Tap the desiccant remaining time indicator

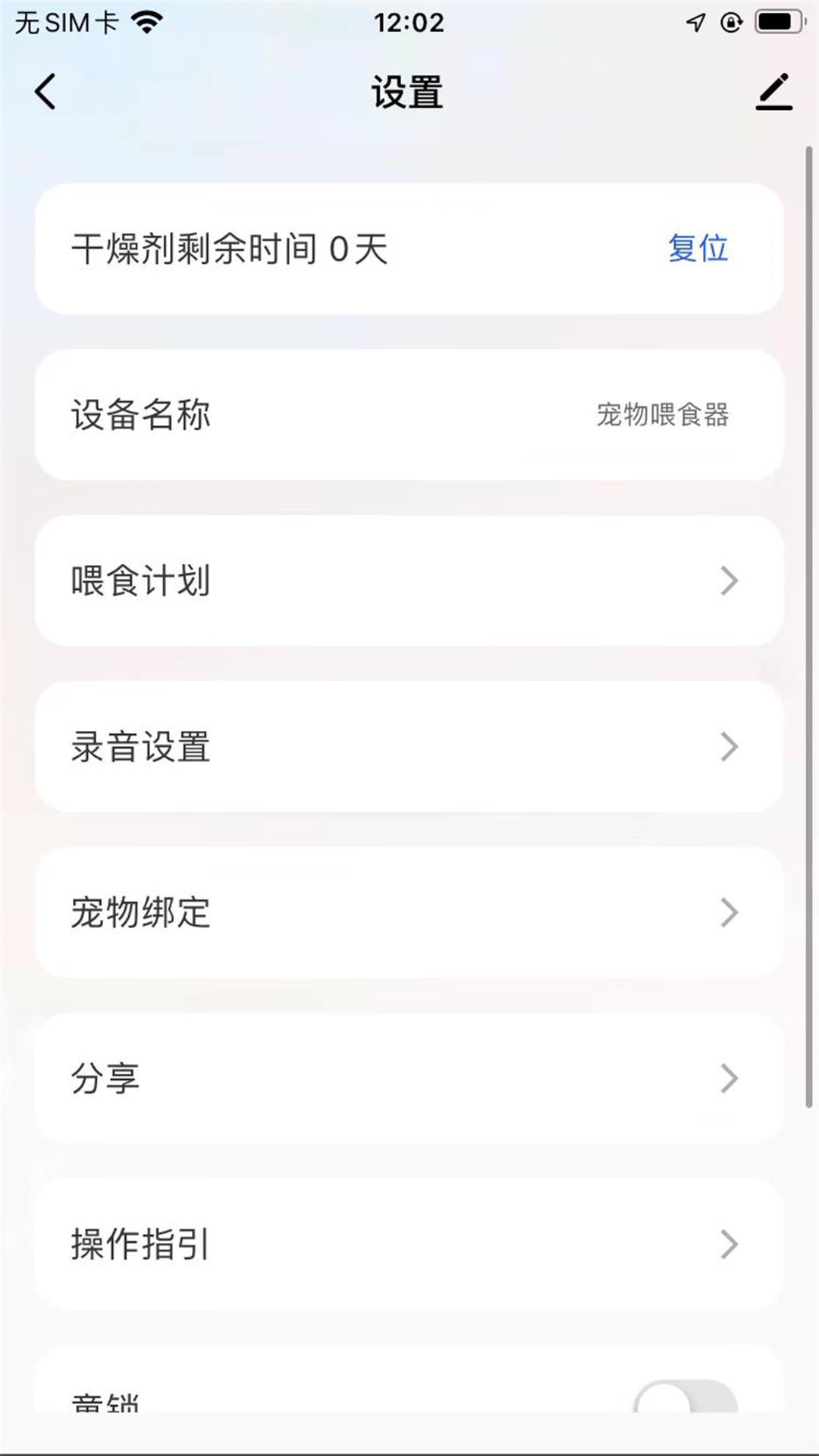(227, 248)
